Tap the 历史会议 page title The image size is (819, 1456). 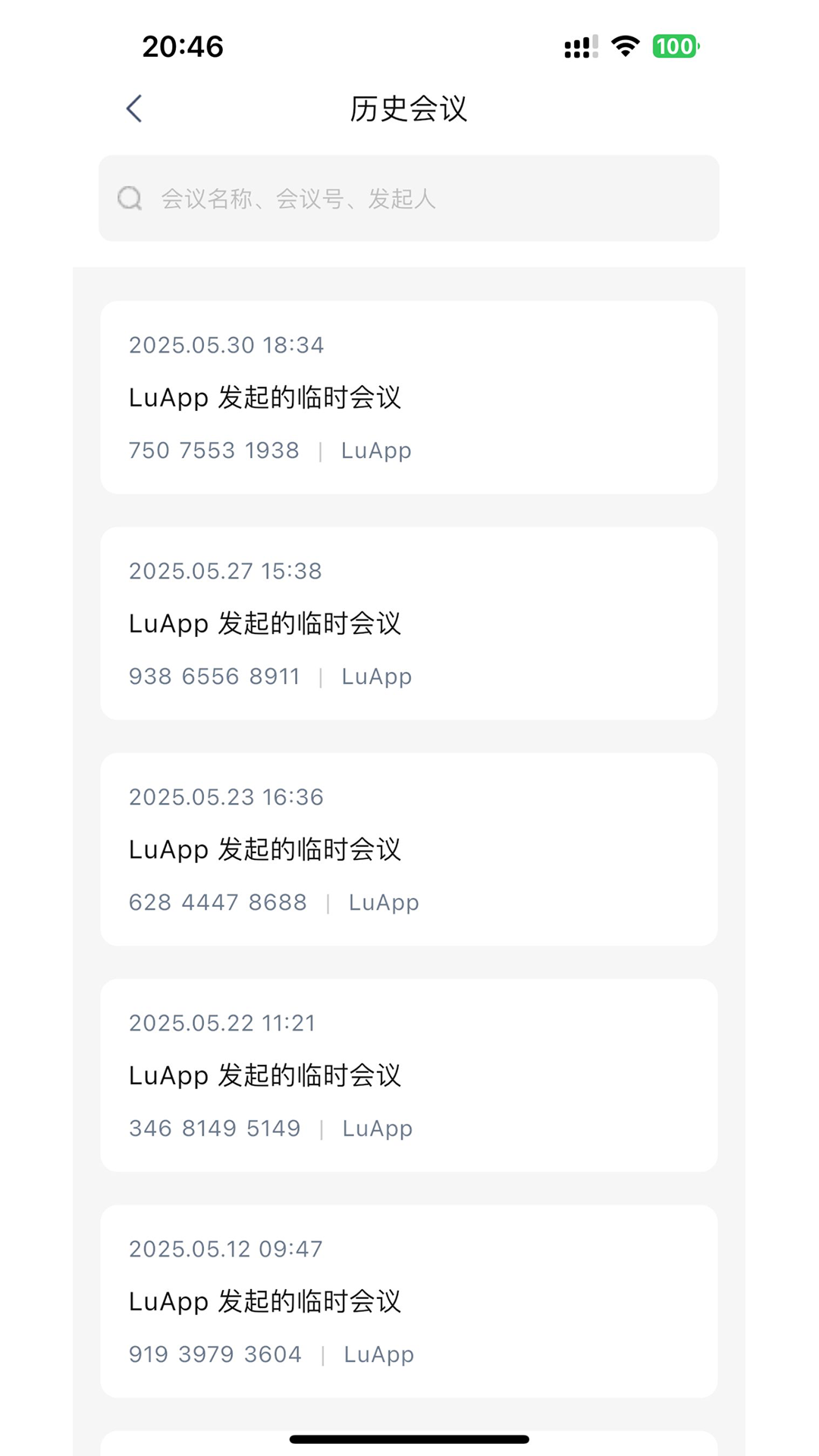(x=409, y=108)
